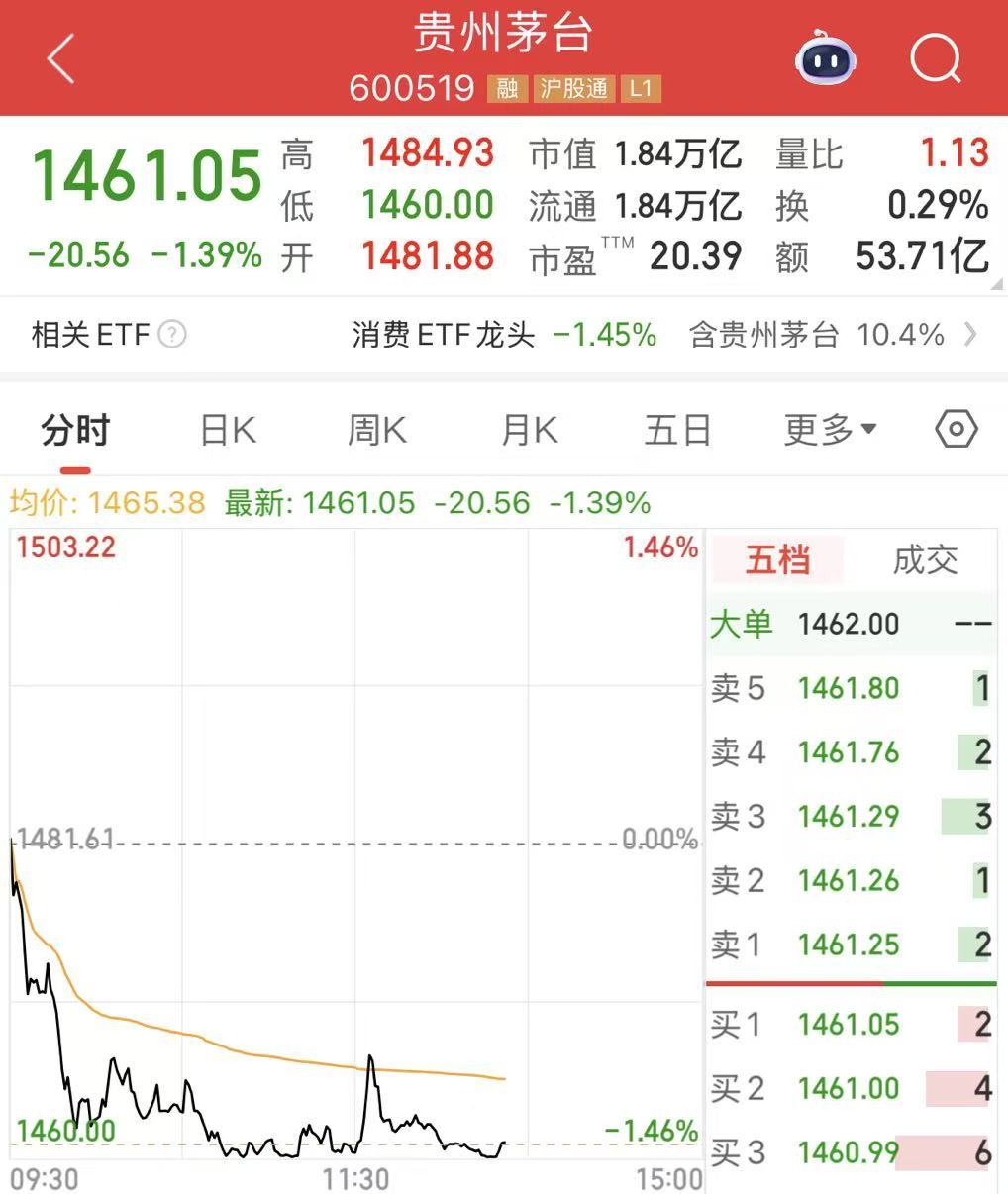The image size is (1008, 1194).
Task: Select the 成交 trades tab
Action: coord(925,560)
